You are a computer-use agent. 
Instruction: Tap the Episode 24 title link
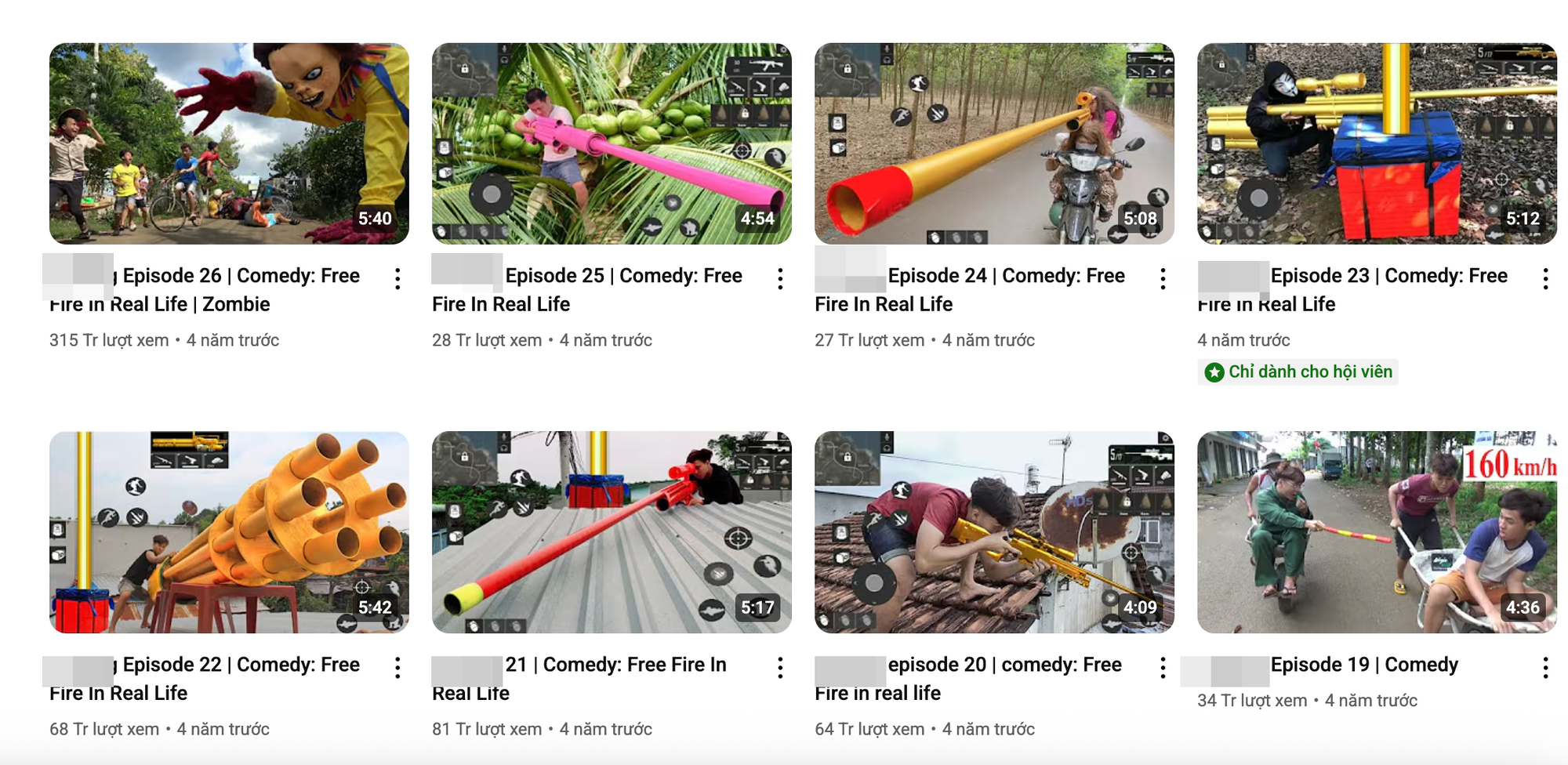[x=1006, y=276]
